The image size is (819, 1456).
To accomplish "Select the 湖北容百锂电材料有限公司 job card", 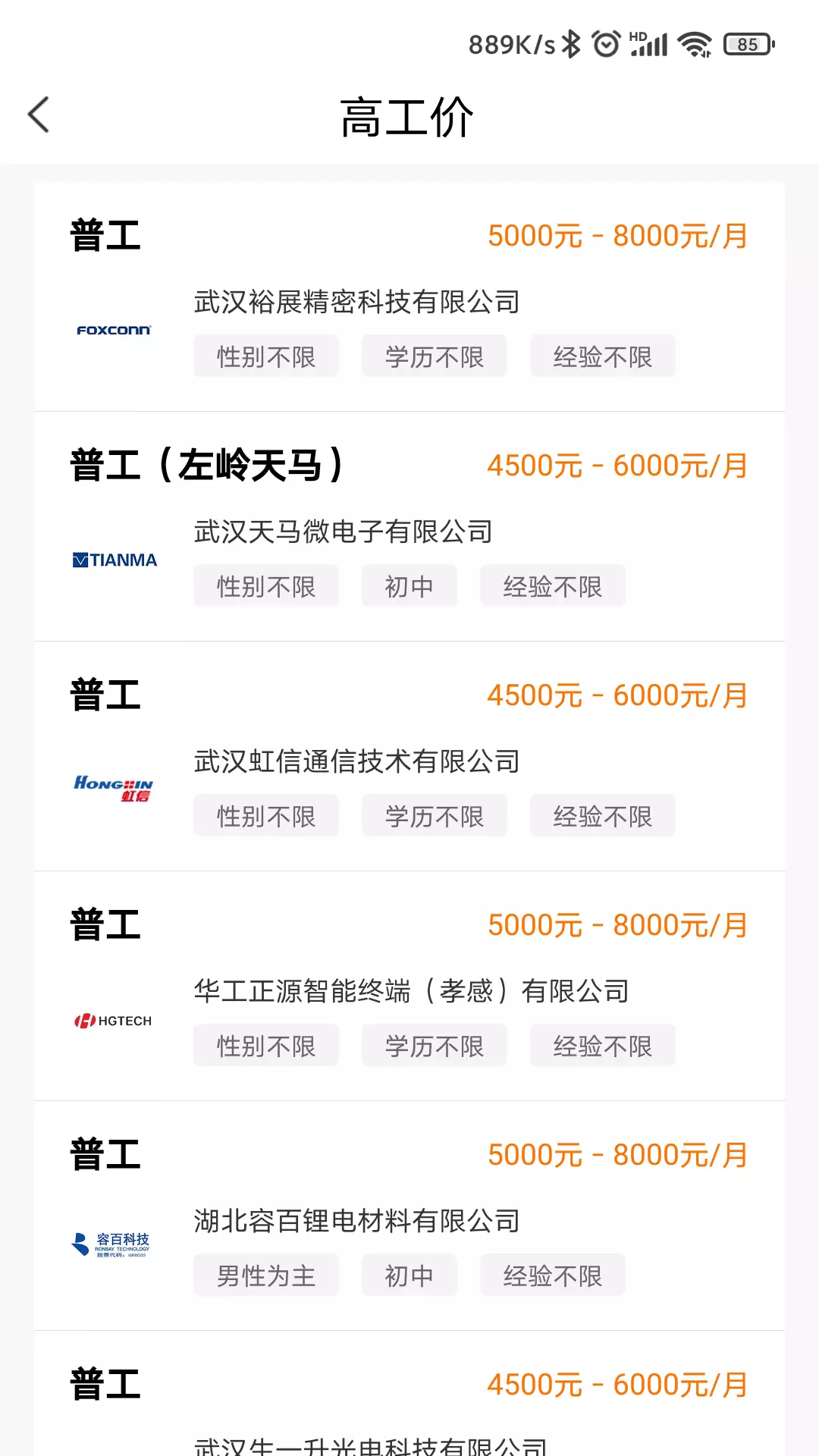I will (409, 1216).
